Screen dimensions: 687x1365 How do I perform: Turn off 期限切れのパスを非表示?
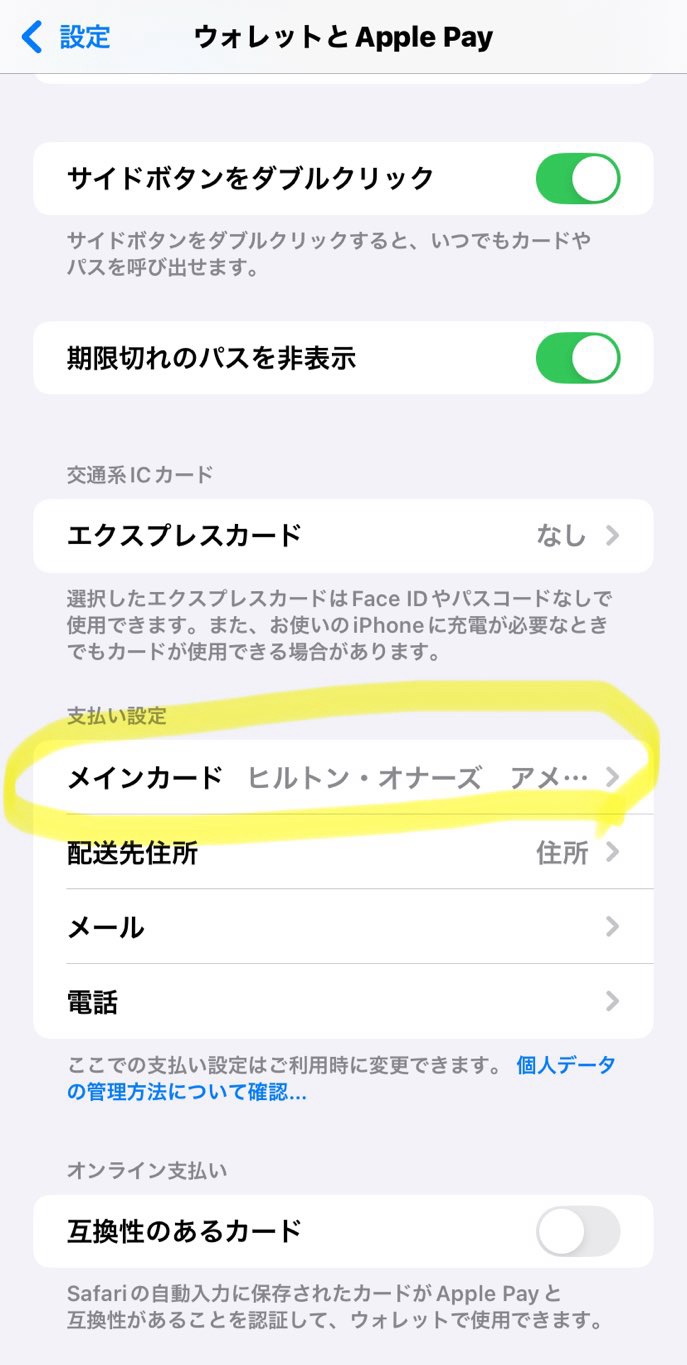pyautogui.click(x=577, y=358)
